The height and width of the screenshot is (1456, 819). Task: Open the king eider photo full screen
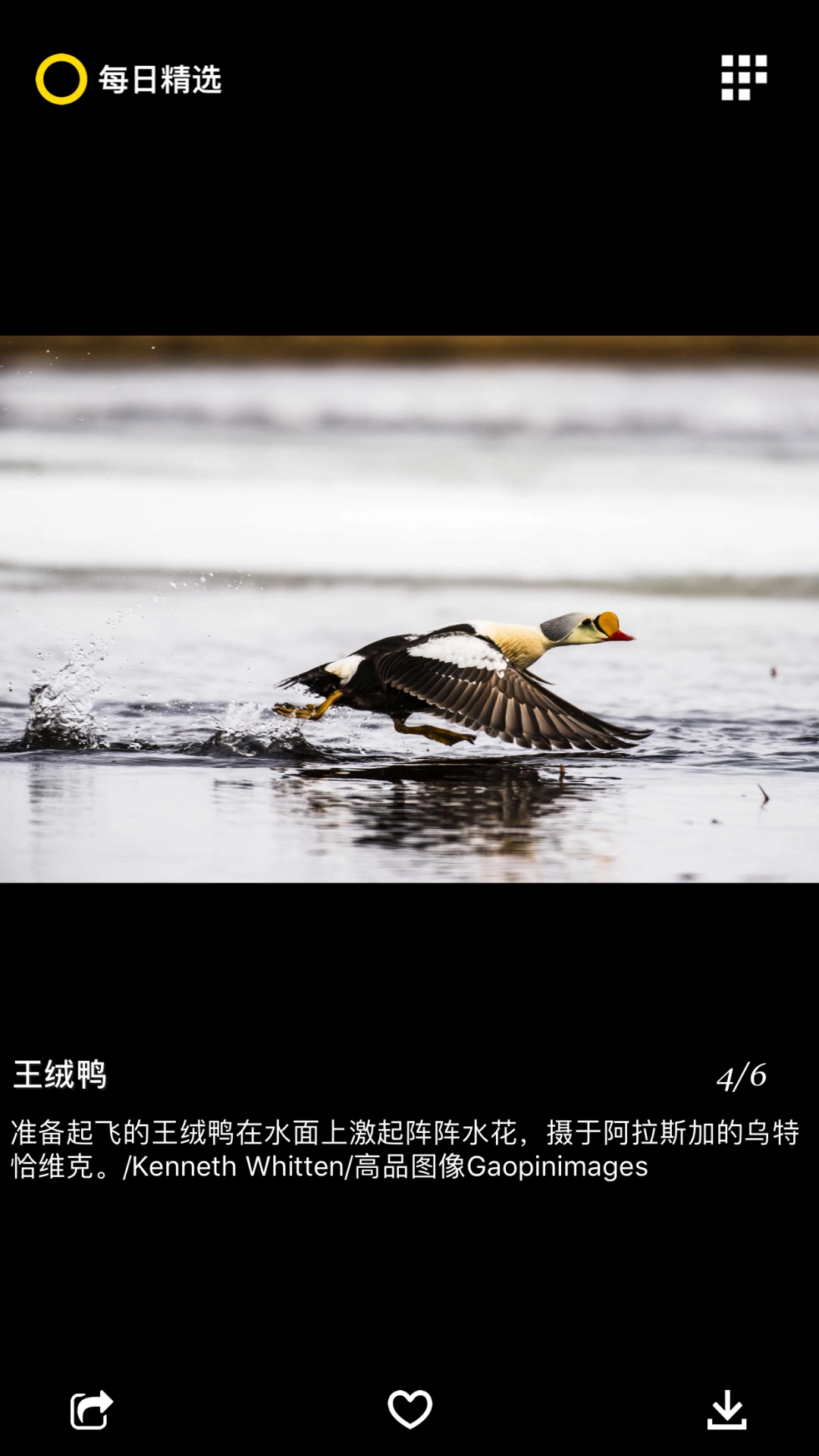coord(409,608)
